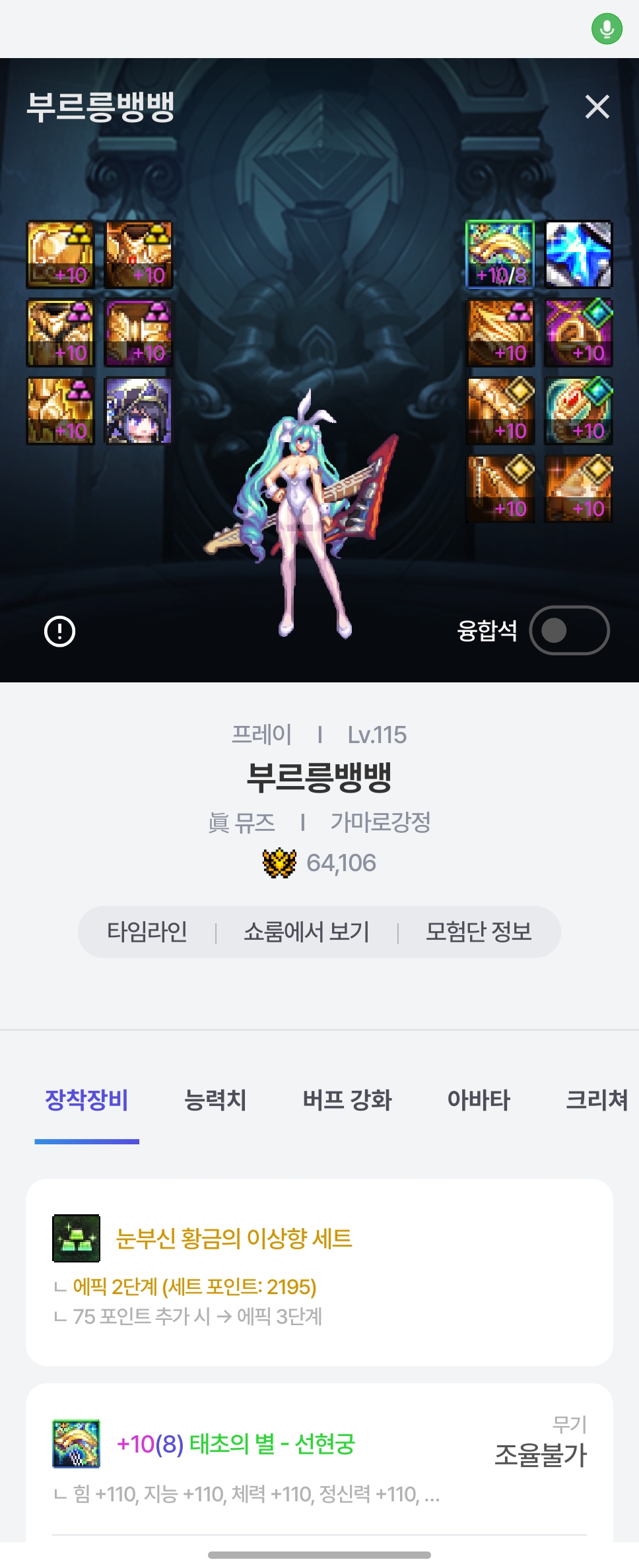Switch to the 버프 강화 tab
Screen dimensions: 639x1568
coord(347,1100)
